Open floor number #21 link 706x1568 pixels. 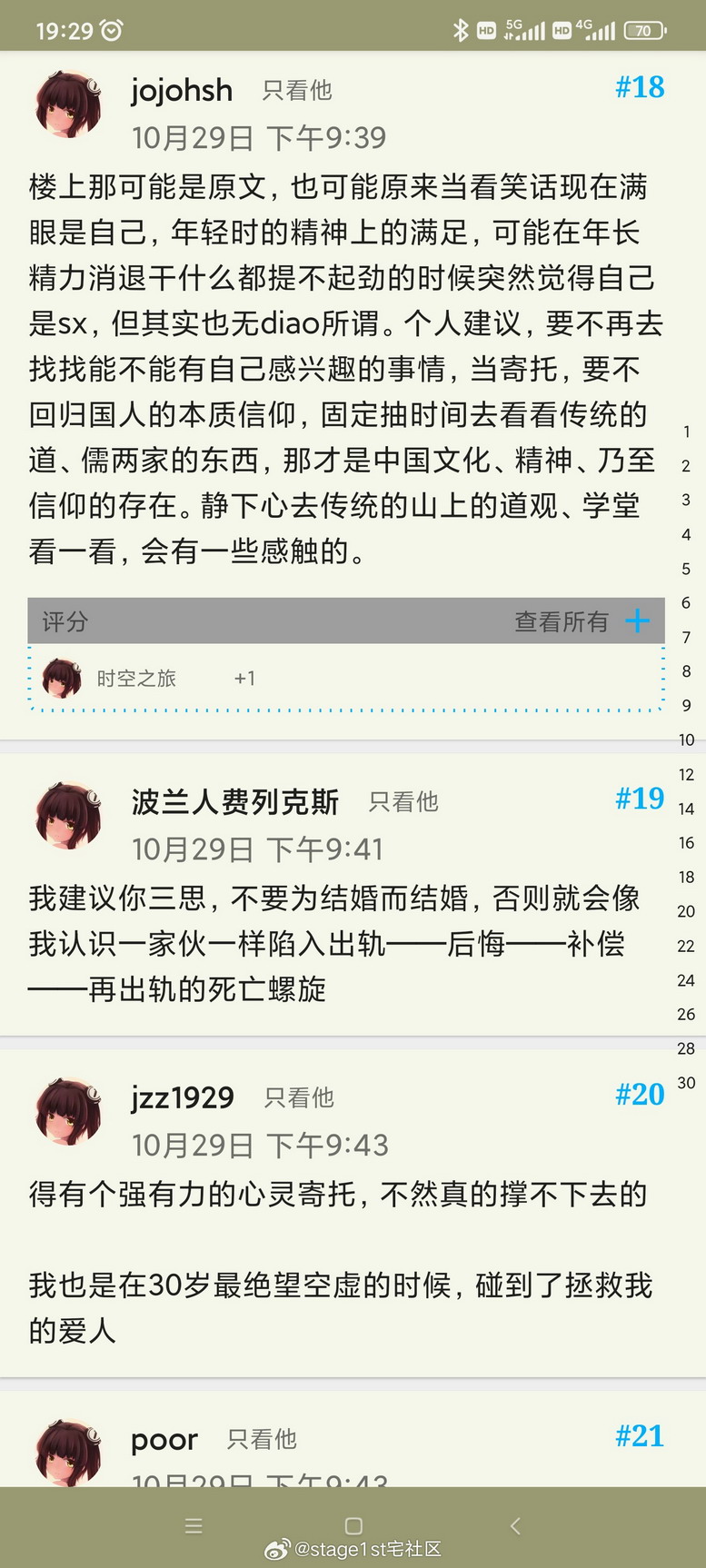click(x=640, y=1436)
